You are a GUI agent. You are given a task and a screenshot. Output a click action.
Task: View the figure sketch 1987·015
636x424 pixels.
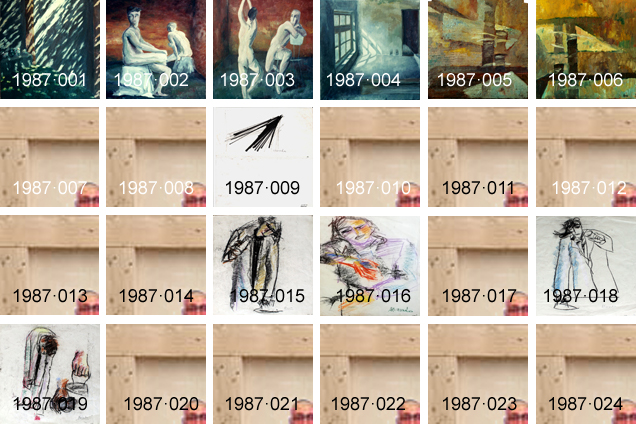coord(263,265)
